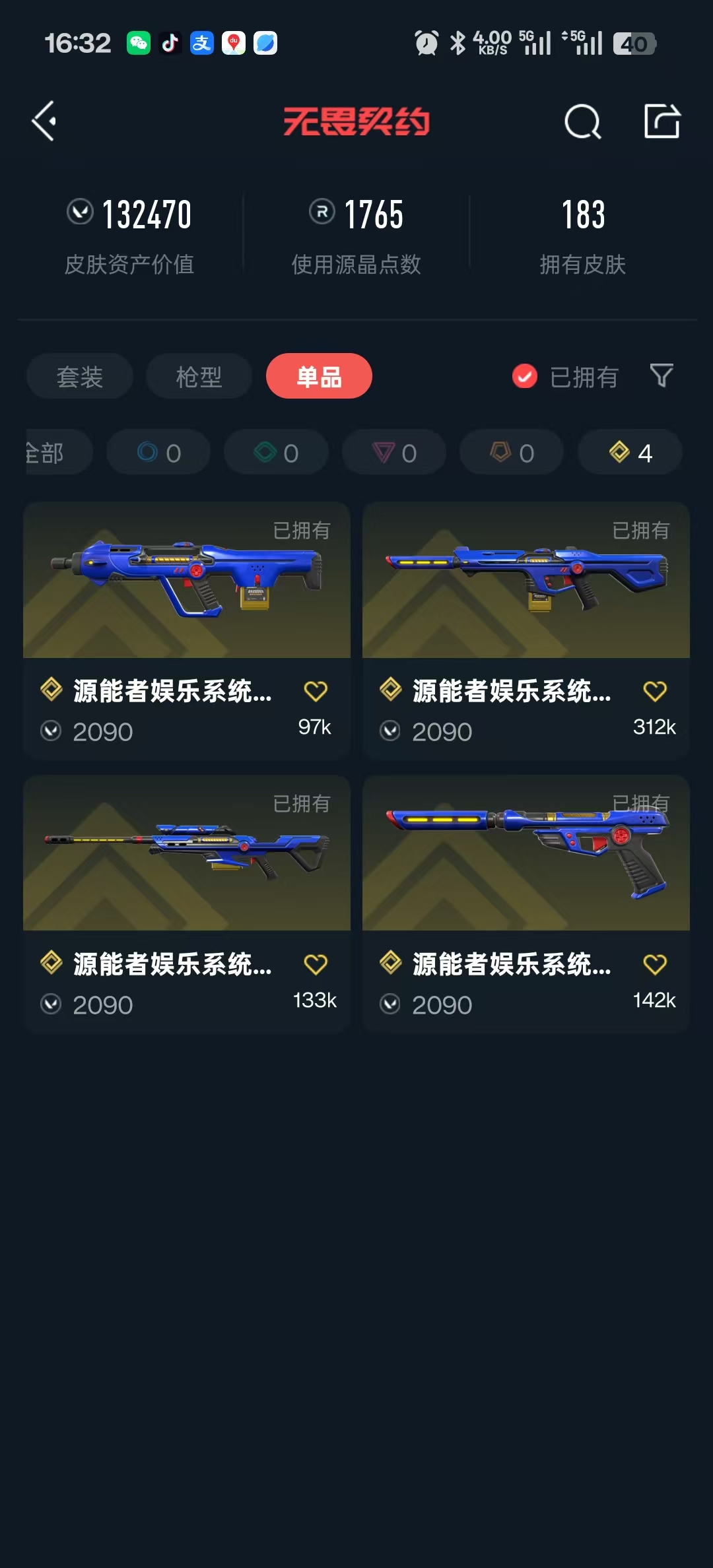713x1568 pixels.
Task: Filter by the pink triangle tier chip
Action: [394, 453]
